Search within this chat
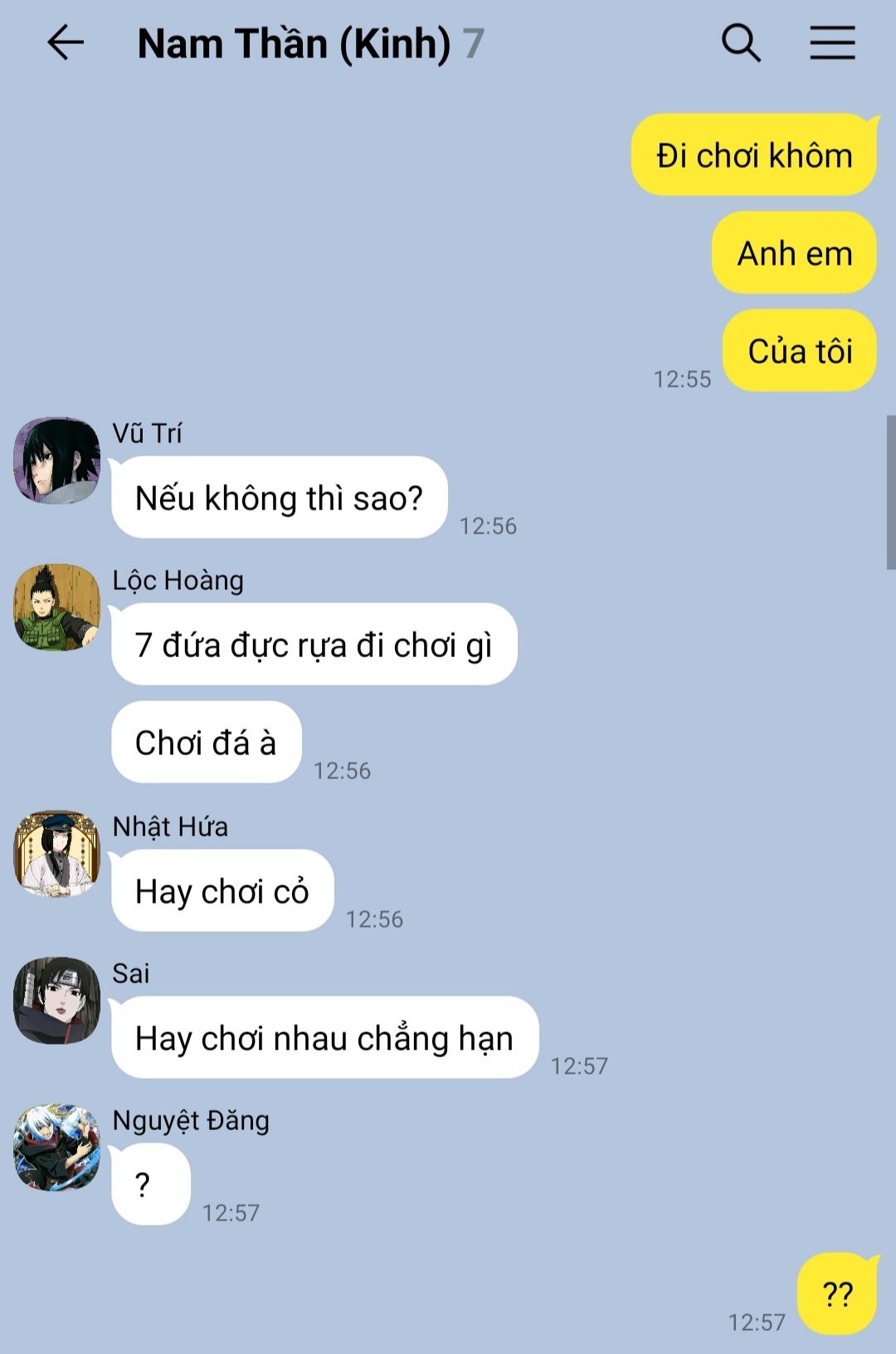896x1354 pixels. tap(741, 43)
